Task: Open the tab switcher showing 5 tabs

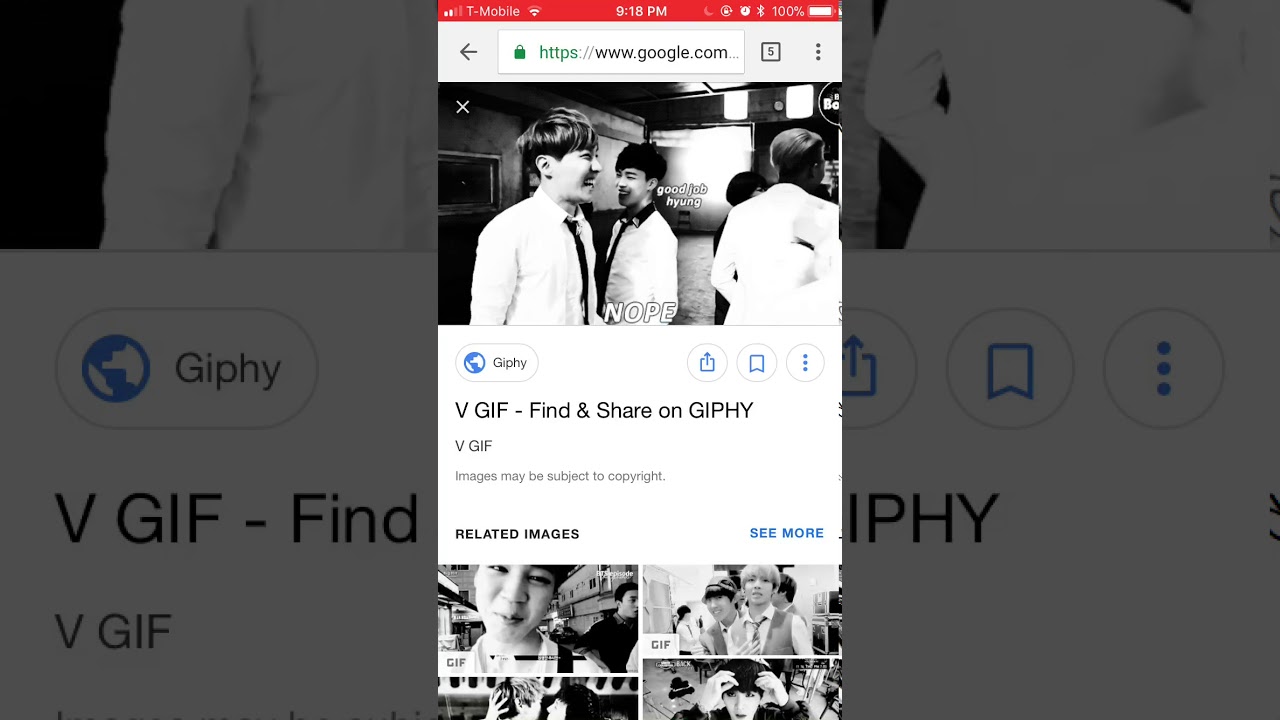Action: coord(770,52)
